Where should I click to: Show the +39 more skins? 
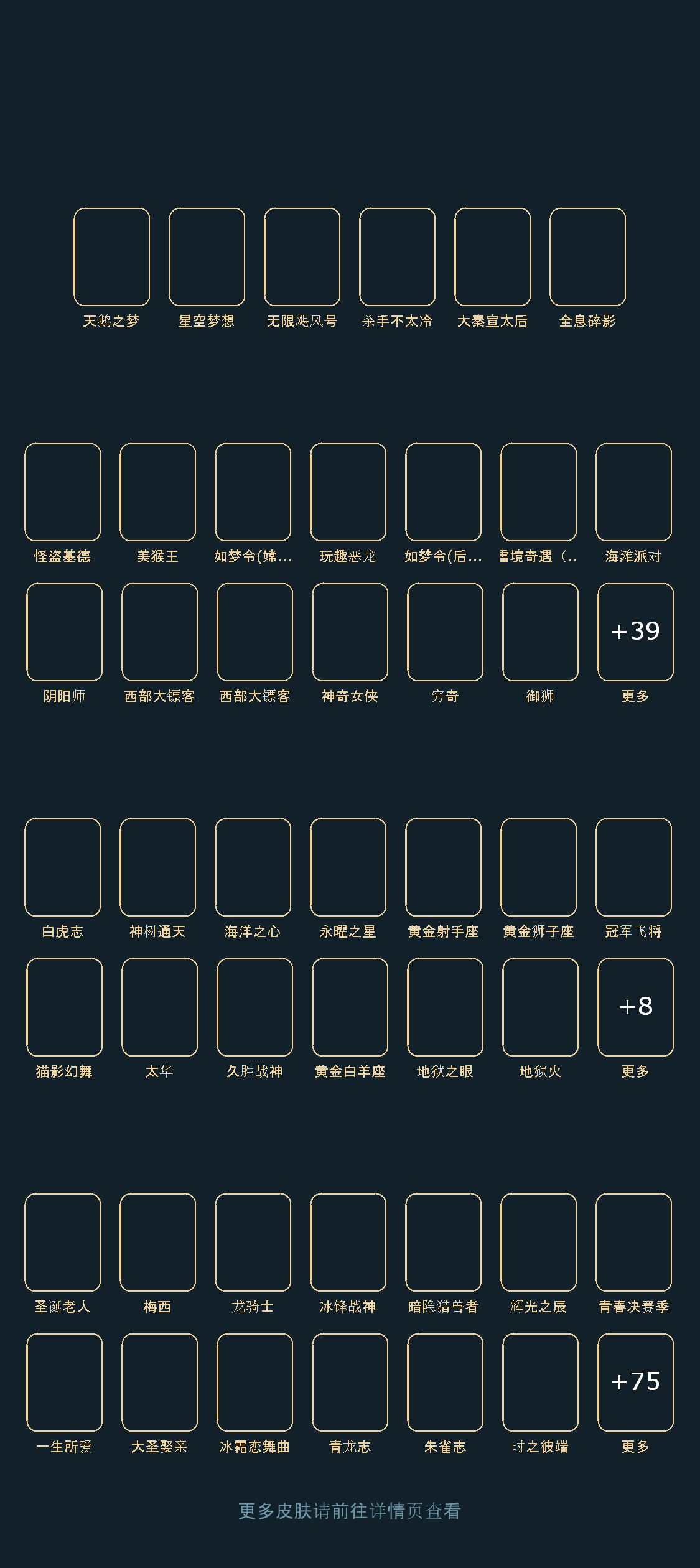[636, 632]
